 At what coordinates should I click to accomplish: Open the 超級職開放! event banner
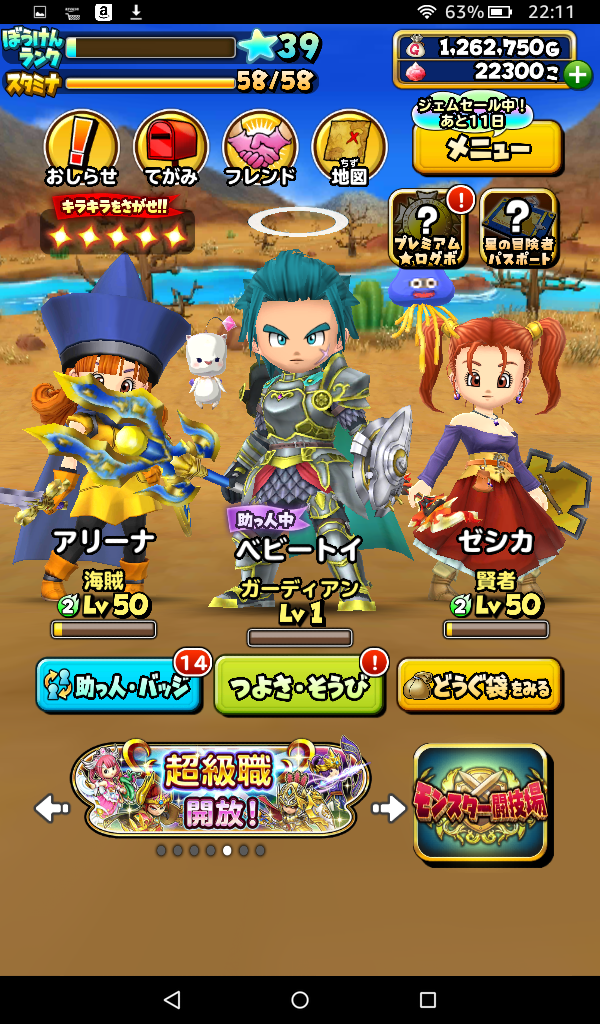click(220, 791)
